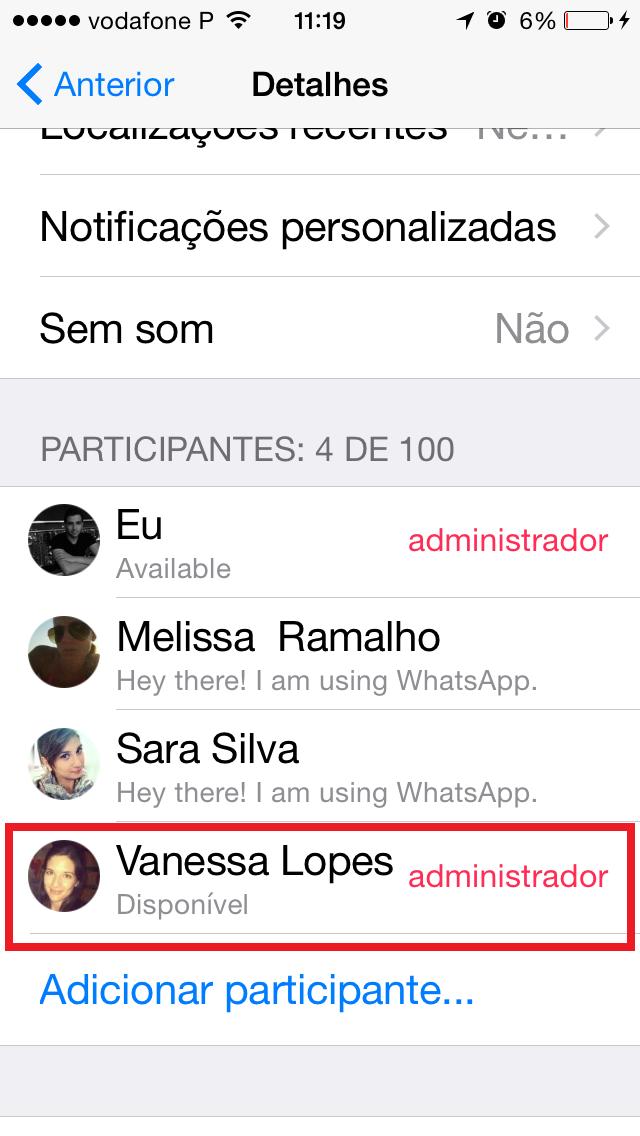Open the Eu participant row

click(x=320, y=541)
